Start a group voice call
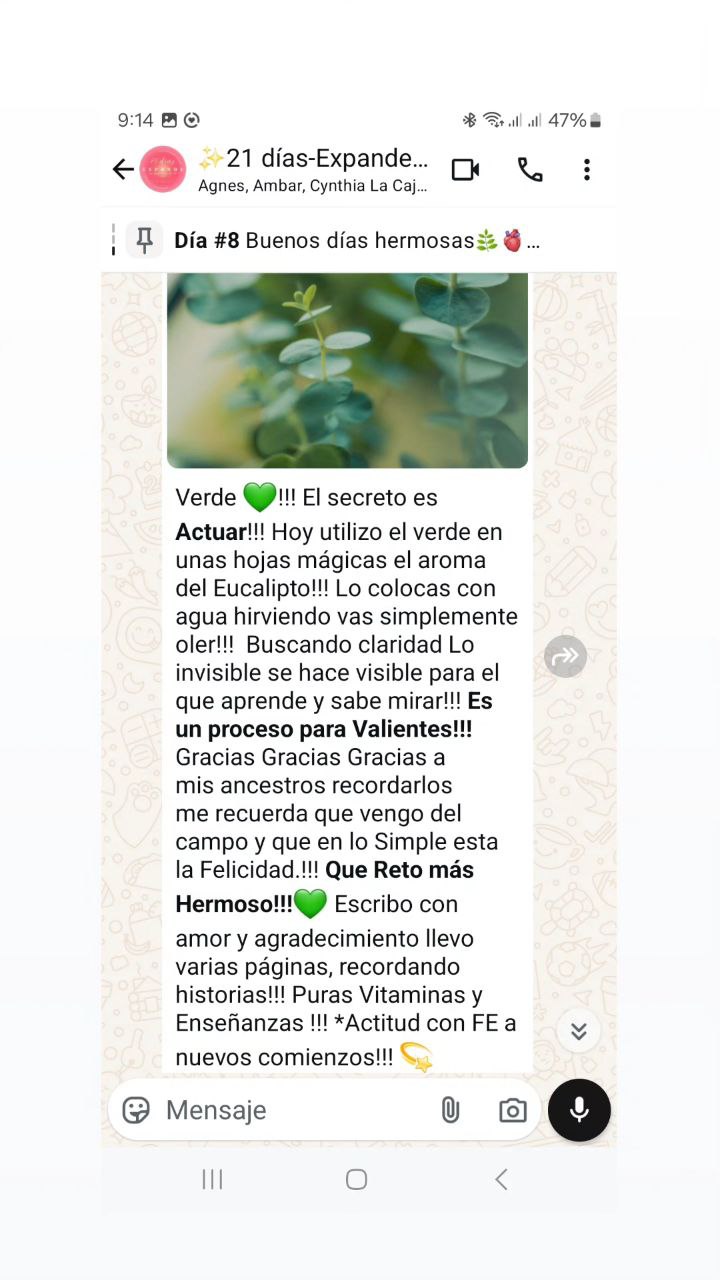 click(529, 170)
